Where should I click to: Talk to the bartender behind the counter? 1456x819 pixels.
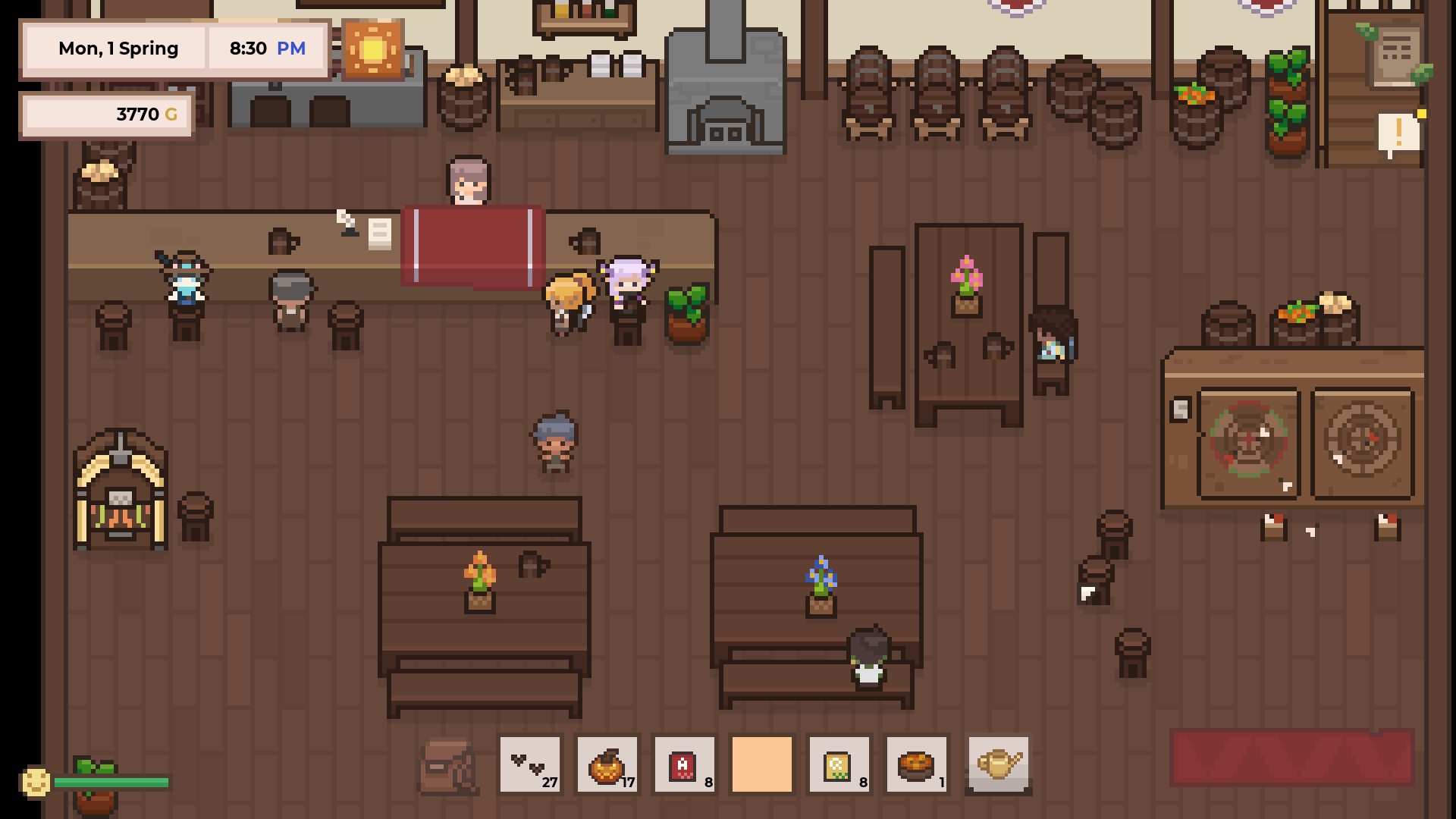(x=469, y=180)
